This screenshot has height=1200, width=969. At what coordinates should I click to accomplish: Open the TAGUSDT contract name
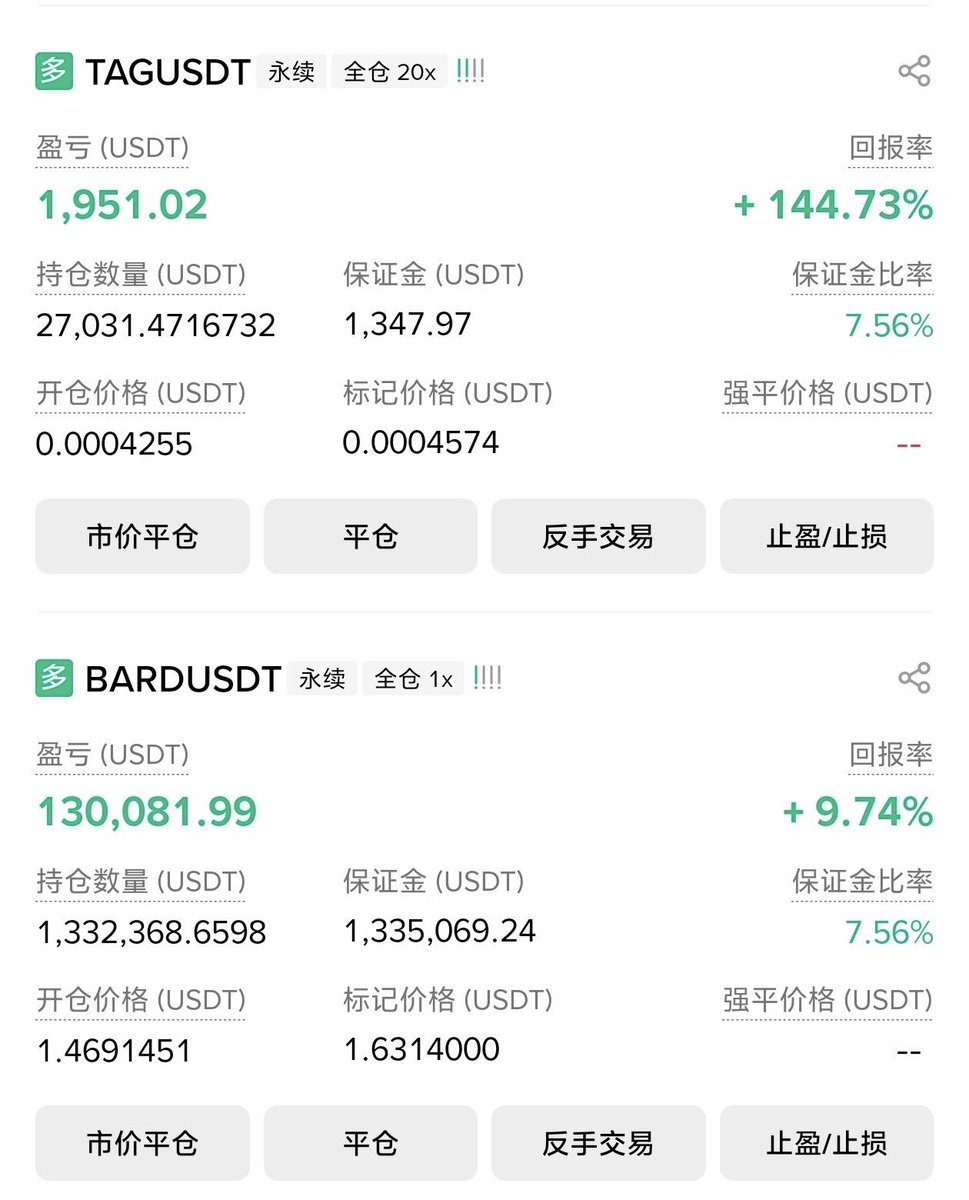(x=167, y=72)
